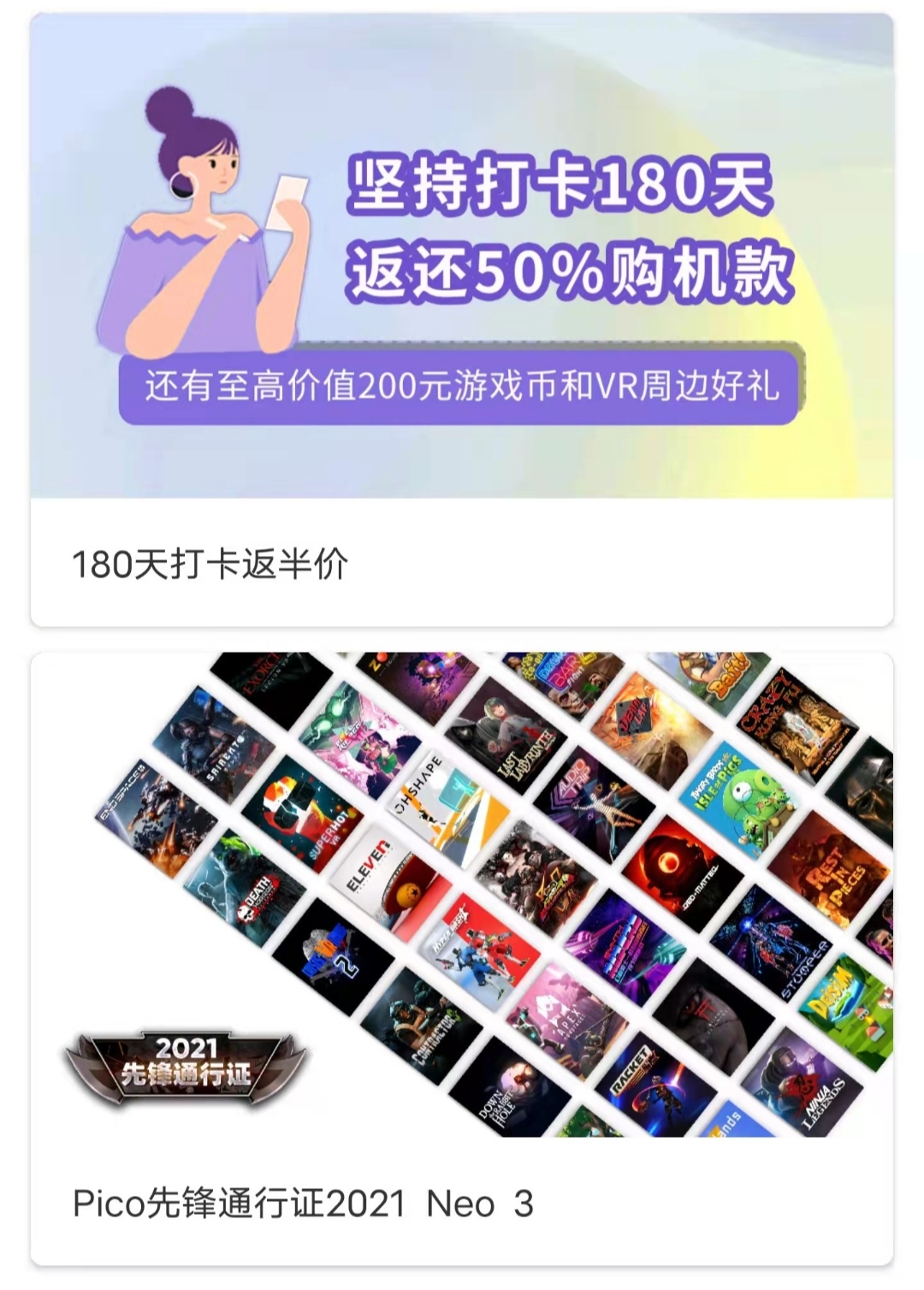Open the Pico先锋通行证2021 Neo 3 card

point(462,958)
